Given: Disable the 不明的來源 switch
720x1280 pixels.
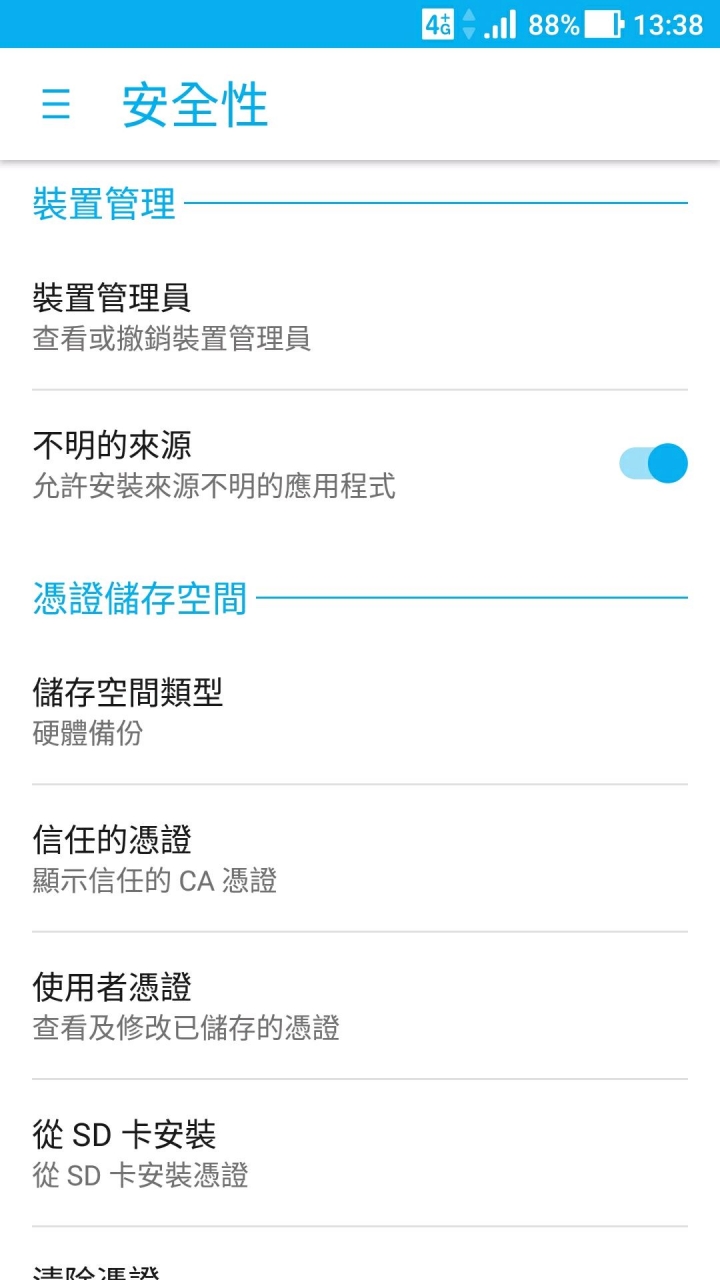Looking at the screenshot, I should pyautogui.click(x=654, y=463).
